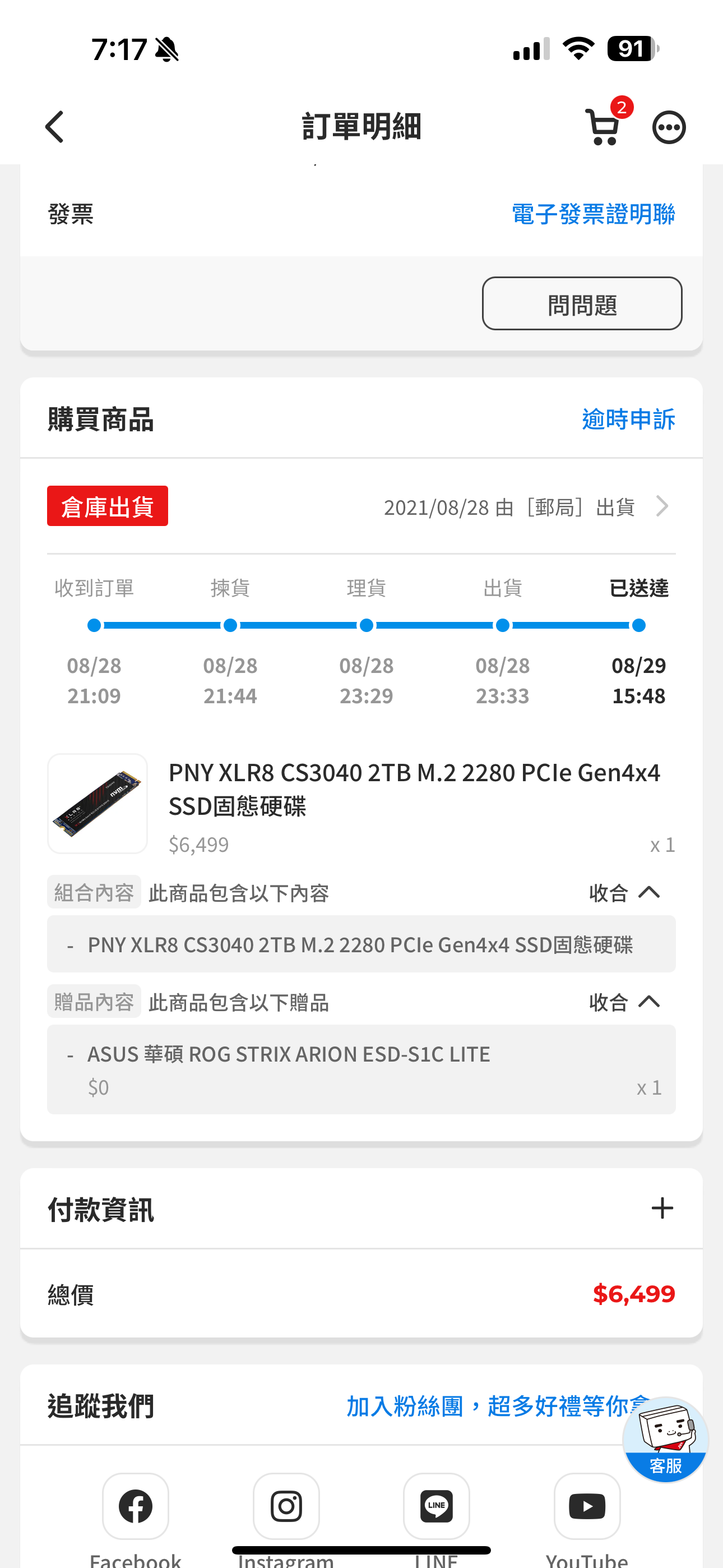This screenshot has width=723, height=1568.
Task: Open the 客服 customer service chat
Action: pos(665,1440)
